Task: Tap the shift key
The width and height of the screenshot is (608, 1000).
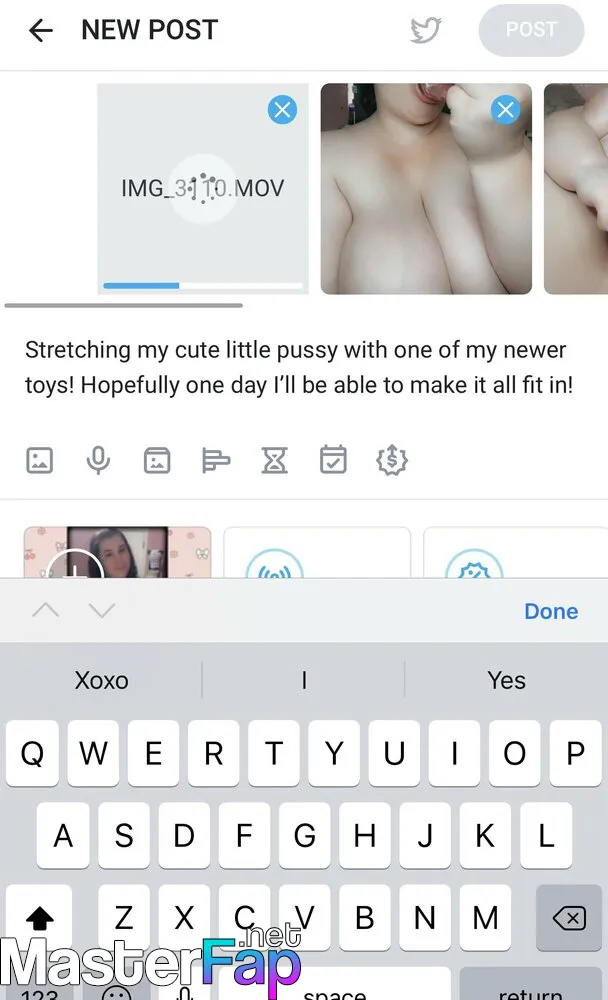Action: (x=39, y=918)
